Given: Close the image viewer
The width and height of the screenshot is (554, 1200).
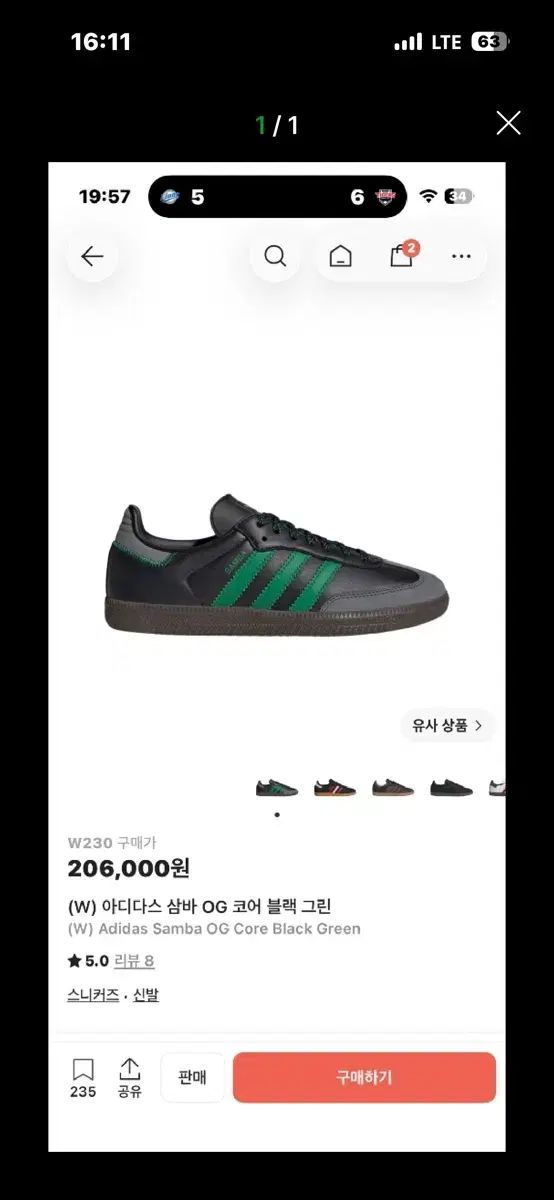Looking at the screenshot, I should tap(508, 123).
